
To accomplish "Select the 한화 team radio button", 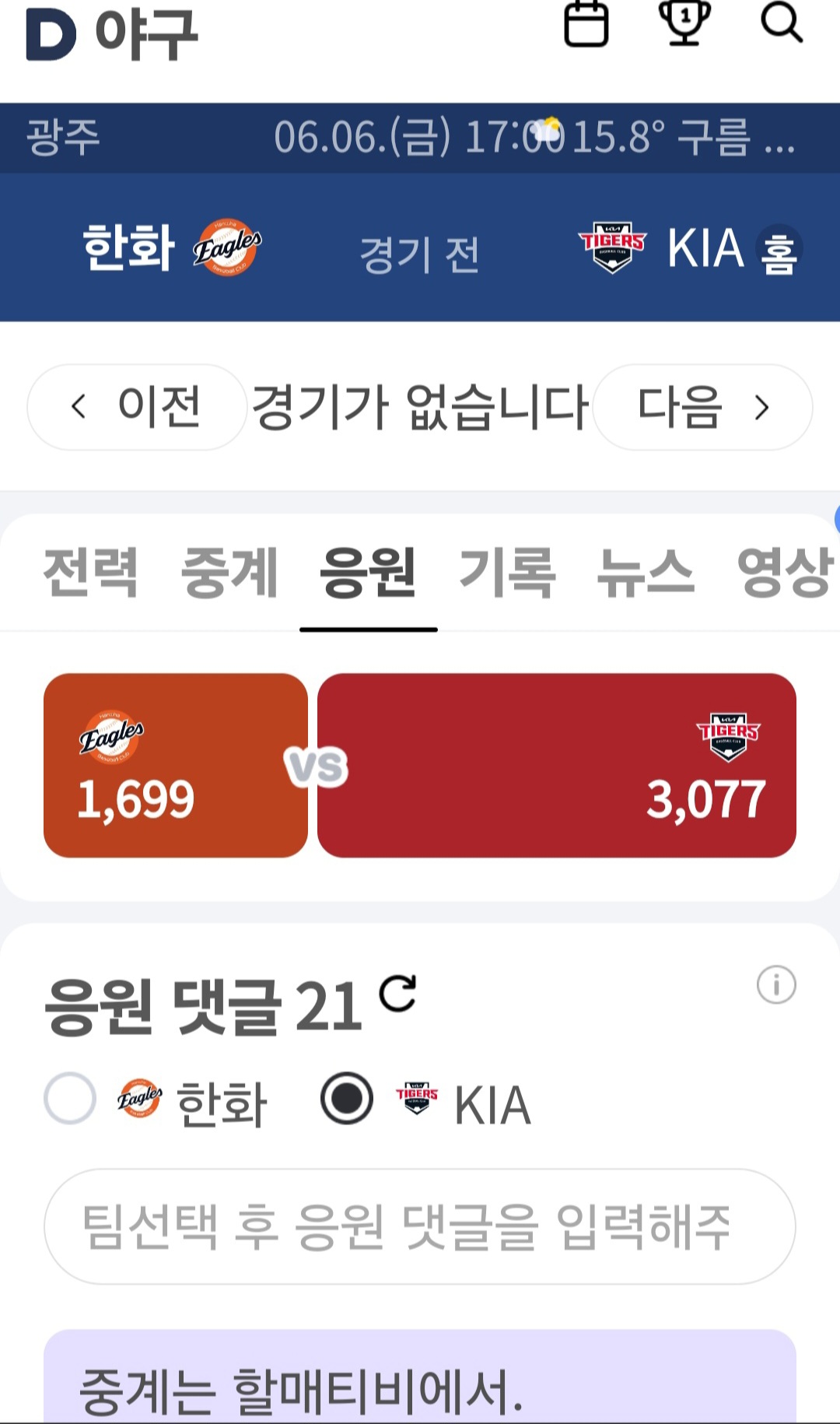I will coord(70,1099).
